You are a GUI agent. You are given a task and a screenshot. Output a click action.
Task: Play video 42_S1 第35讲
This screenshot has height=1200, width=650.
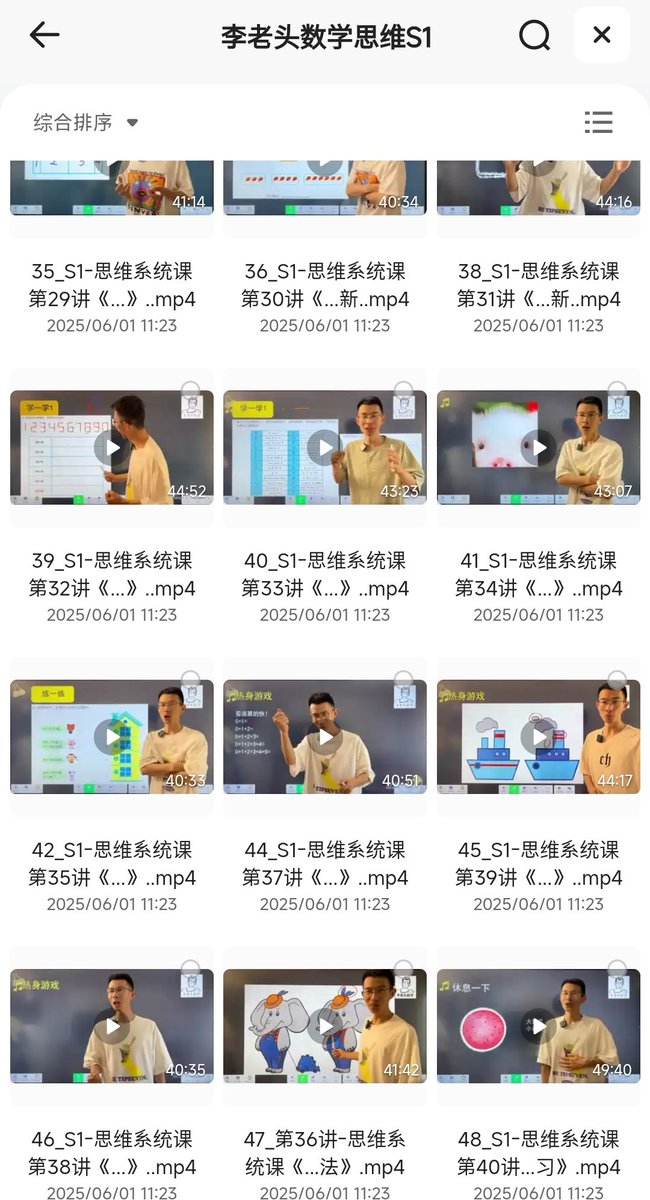(x=111, y=737)
